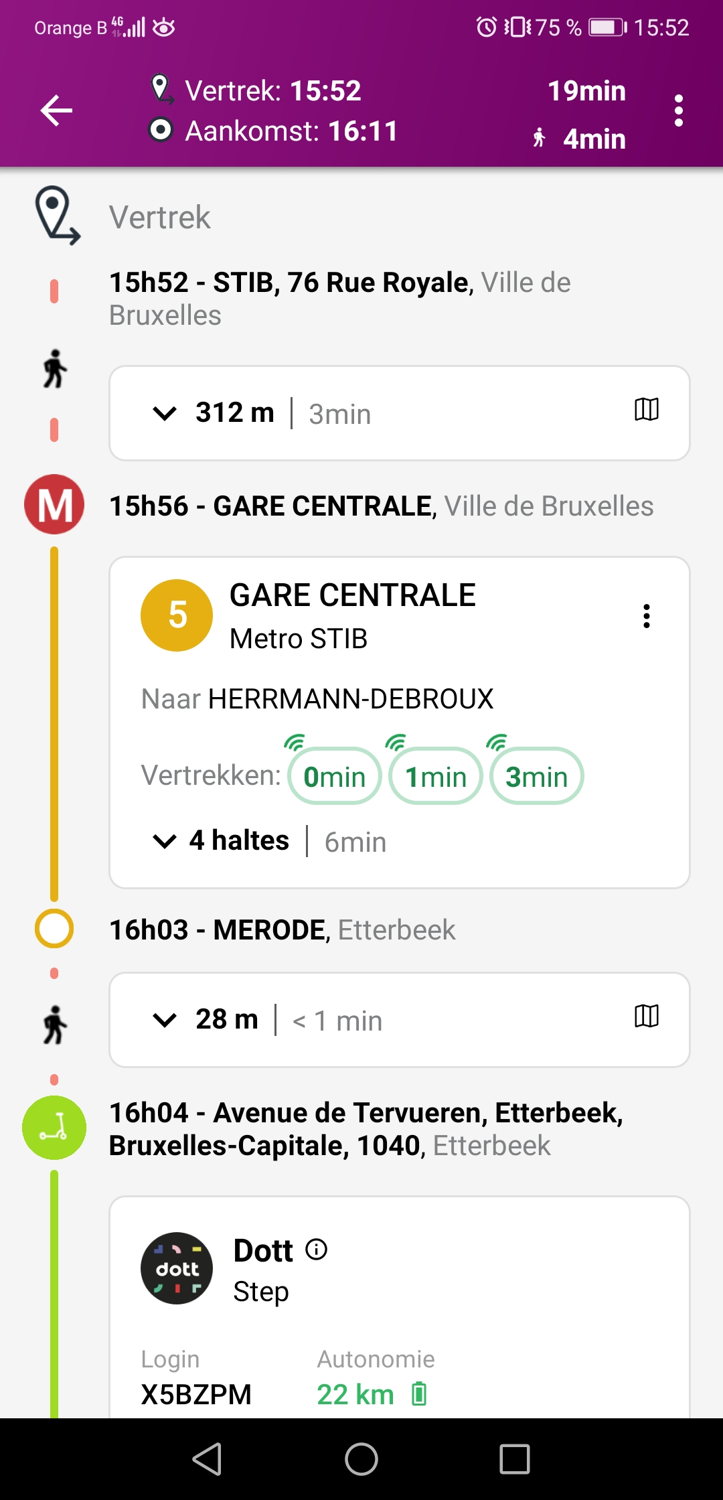Open options for Gare Centrale metro card
Screen dimensions: 723x1500
[x=647, y=616]
